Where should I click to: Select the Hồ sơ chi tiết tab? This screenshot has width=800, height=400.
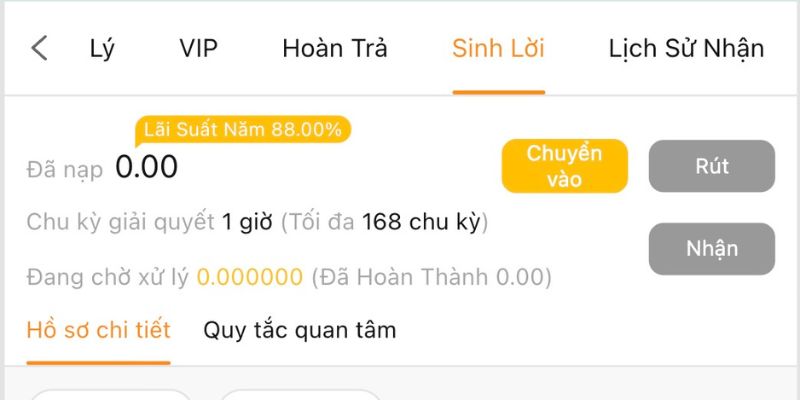click(x=98, y=330)
